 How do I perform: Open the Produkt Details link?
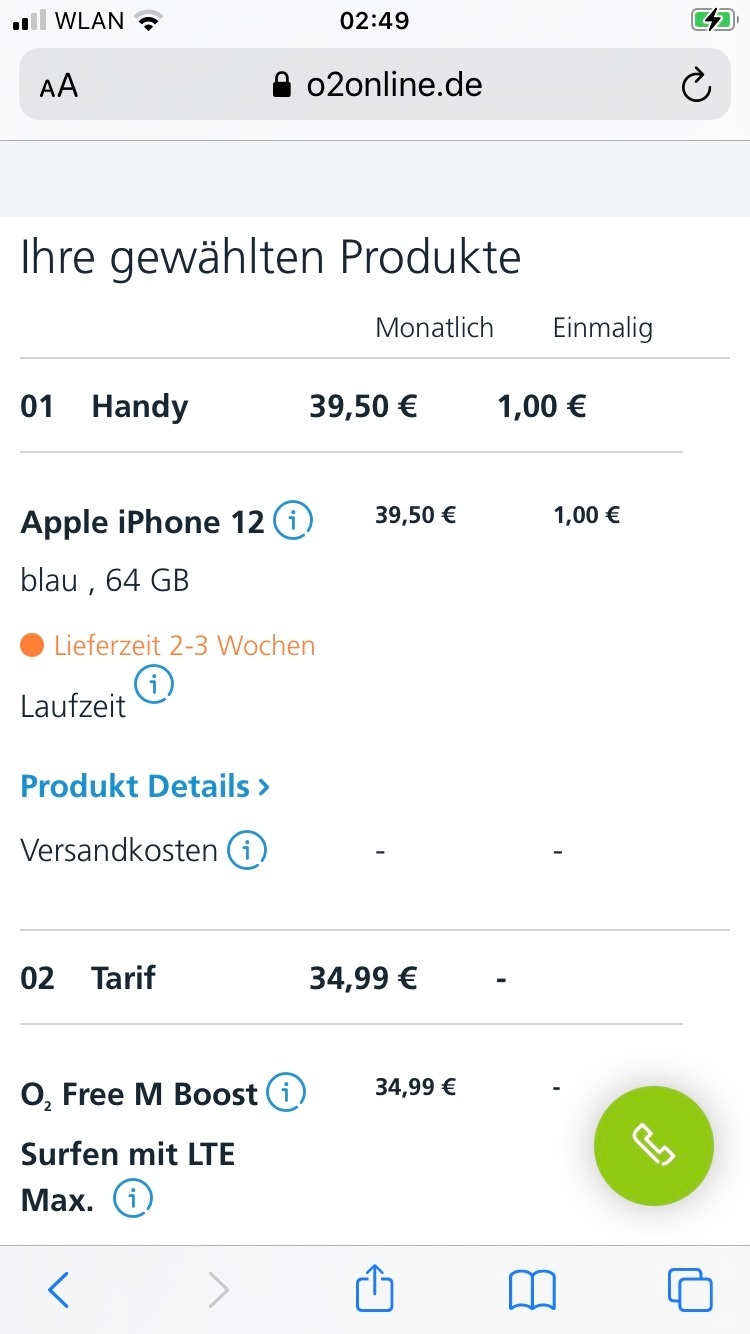(x=145, y=786)
